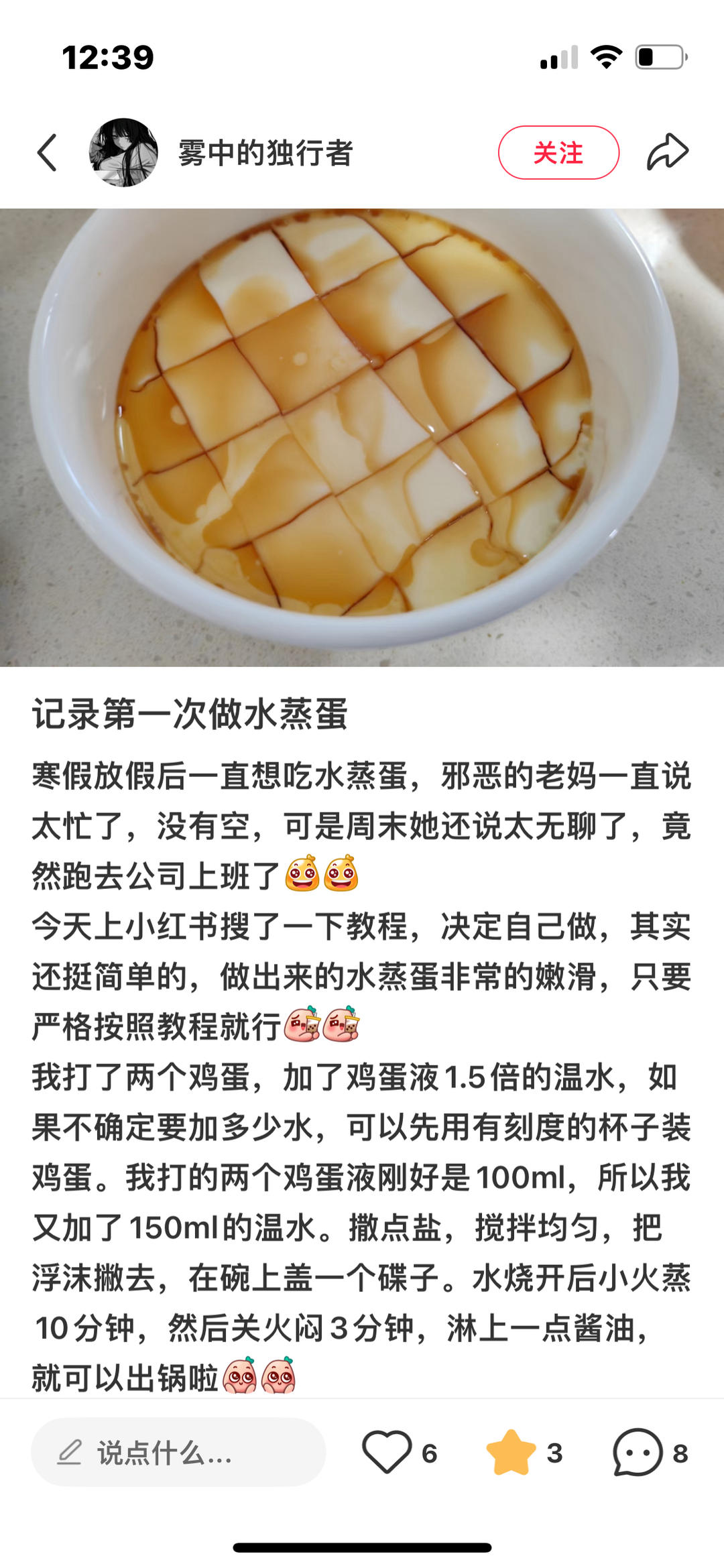Viewport: 724px width, 1568px height.
Task: Follow the author with 关注 button
Action: click(558, 153)
